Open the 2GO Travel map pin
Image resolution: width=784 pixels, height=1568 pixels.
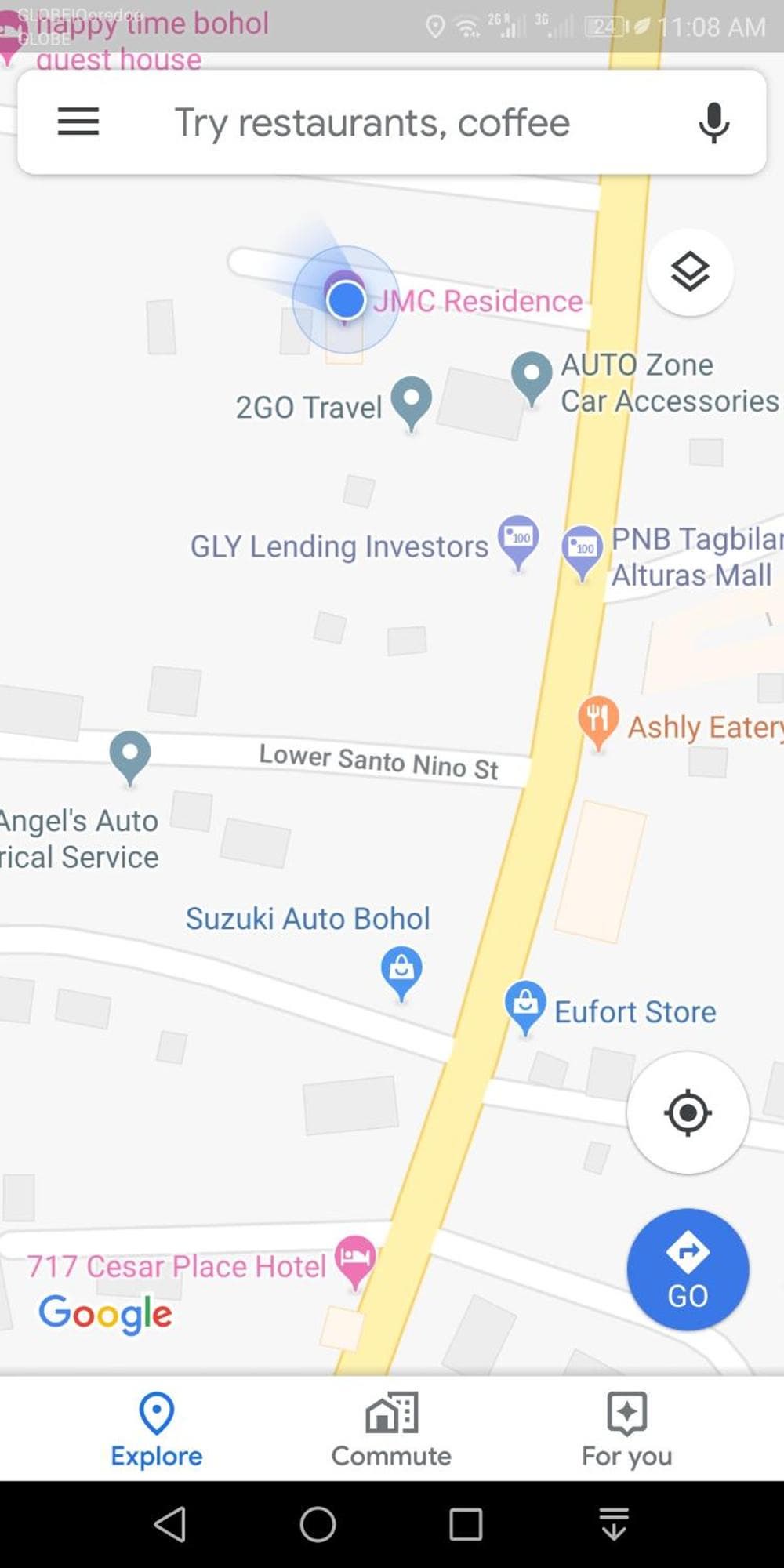pyautogui.click(x=411, y=403)
